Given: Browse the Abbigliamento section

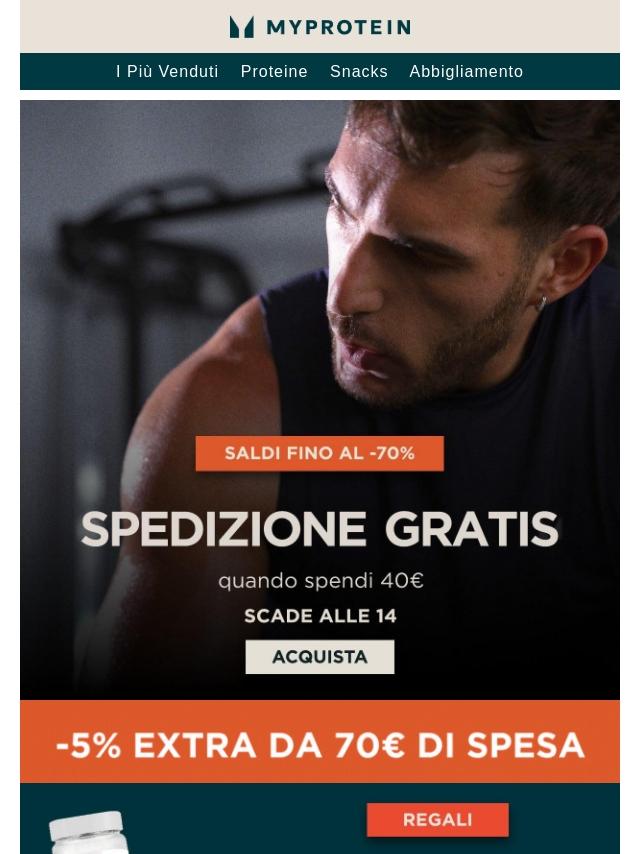Looking at the screenshot, I should click(x=466, y=72).
